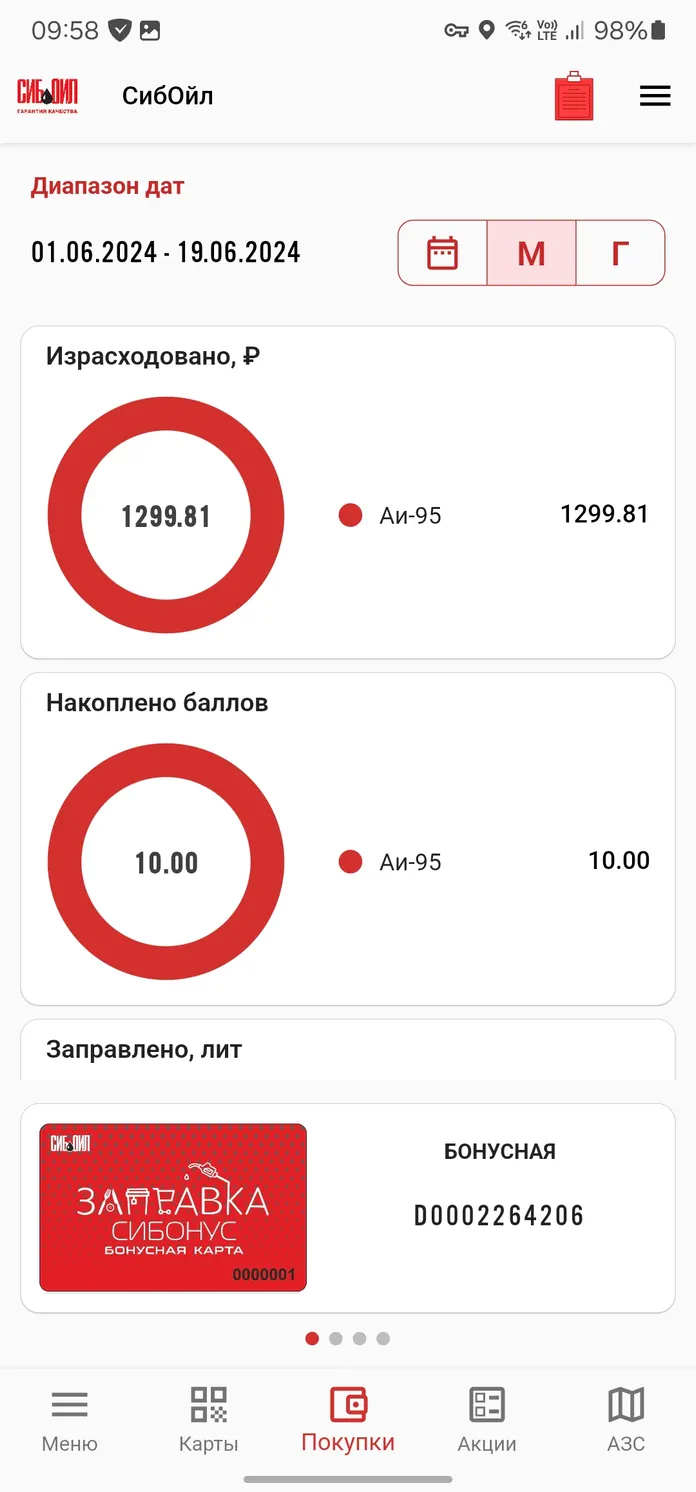
Task: Open the hamburger menu in the top bar
Action: click(x=655, y=96)
